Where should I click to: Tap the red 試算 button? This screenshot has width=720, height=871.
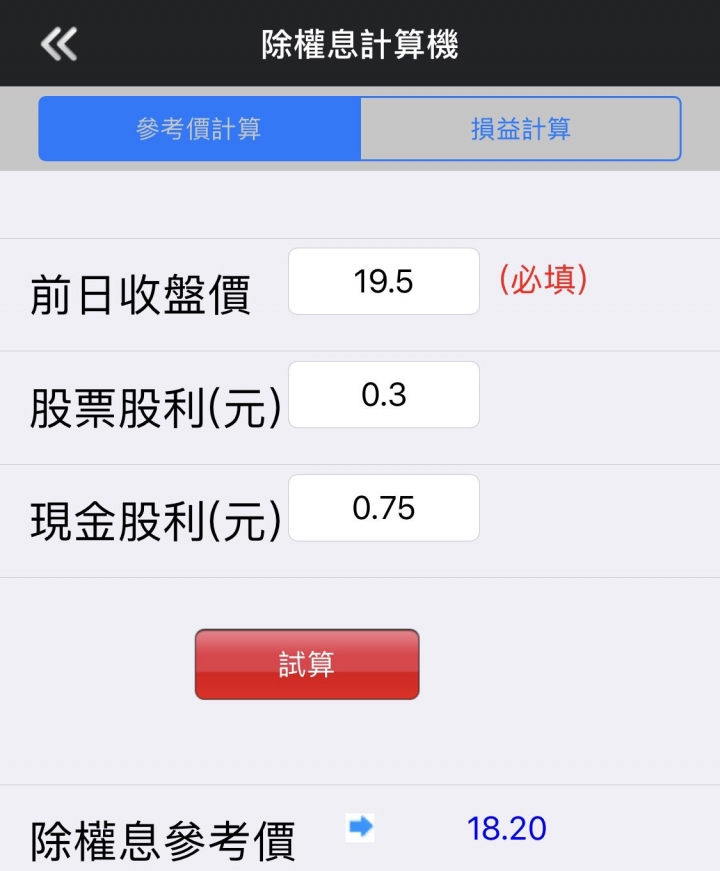click(x=306, y=664)
